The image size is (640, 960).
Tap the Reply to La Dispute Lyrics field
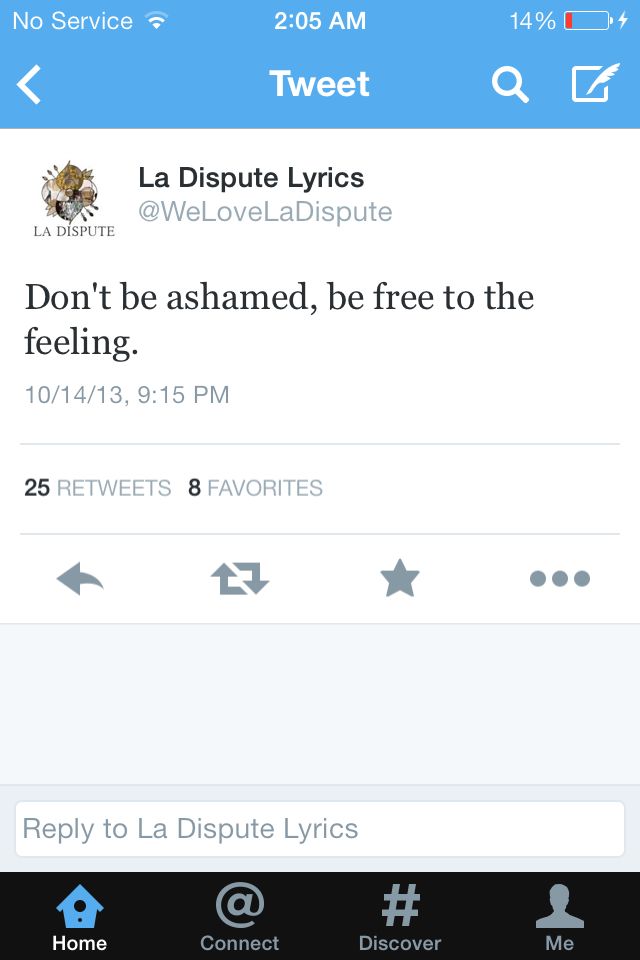pos(320,829)
